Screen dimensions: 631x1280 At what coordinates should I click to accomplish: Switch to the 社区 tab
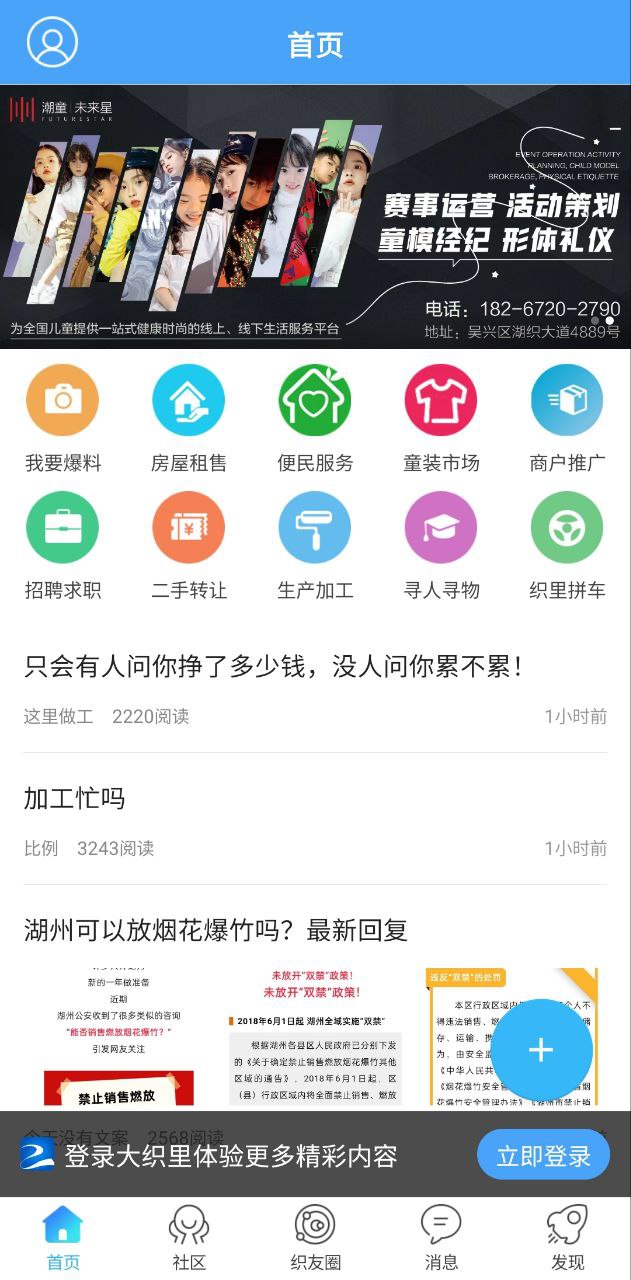pyautogui.click(x=189, y=1238)
